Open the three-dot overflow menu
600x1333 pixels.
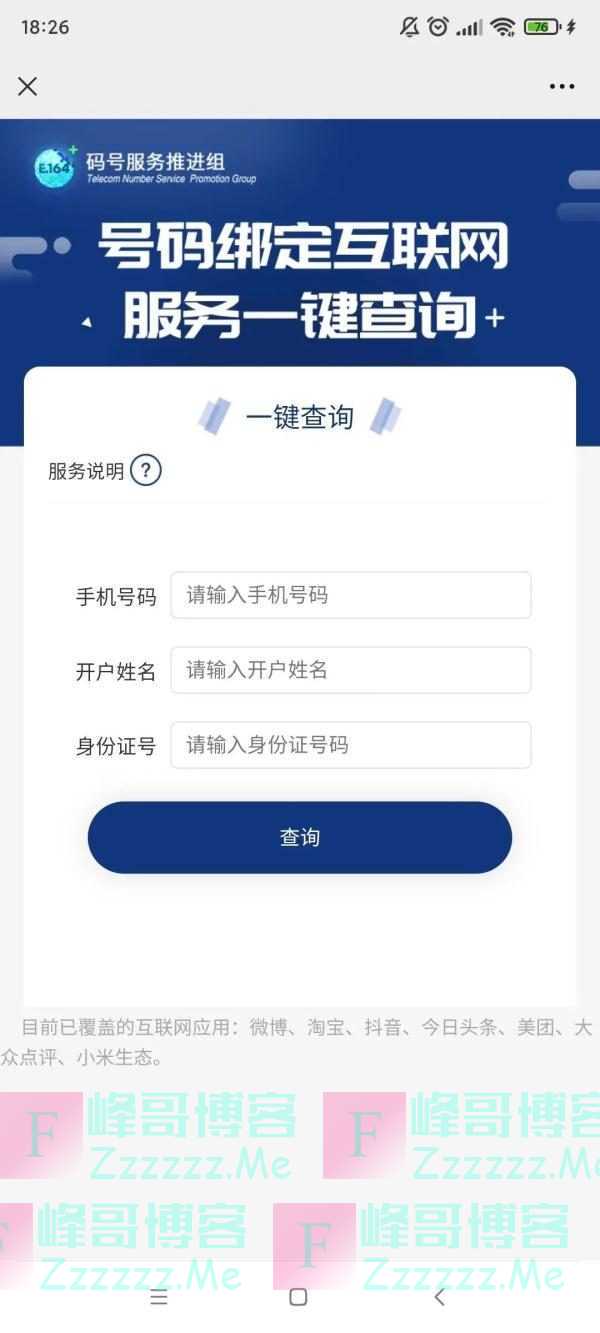pos(562,87)
